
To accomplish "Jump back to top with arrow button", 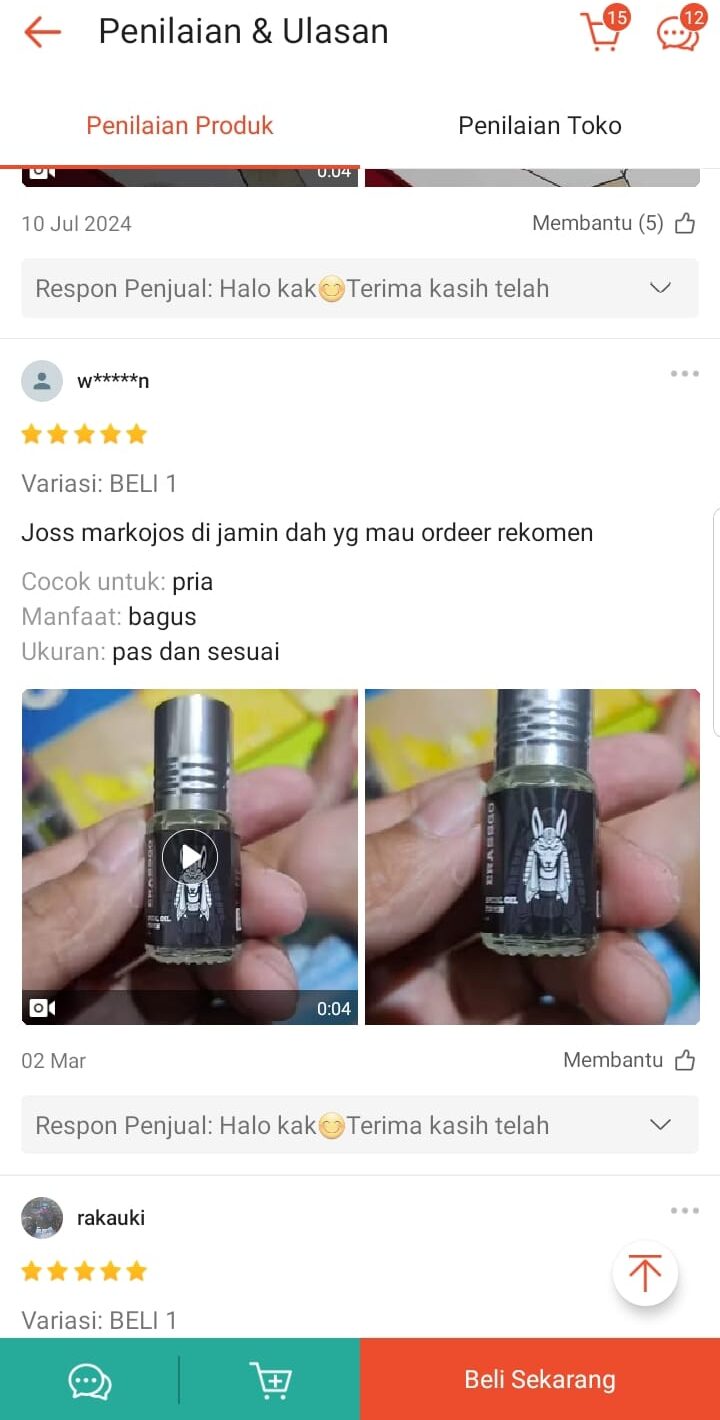I will pyautogui.click(x=645, y=1274).
